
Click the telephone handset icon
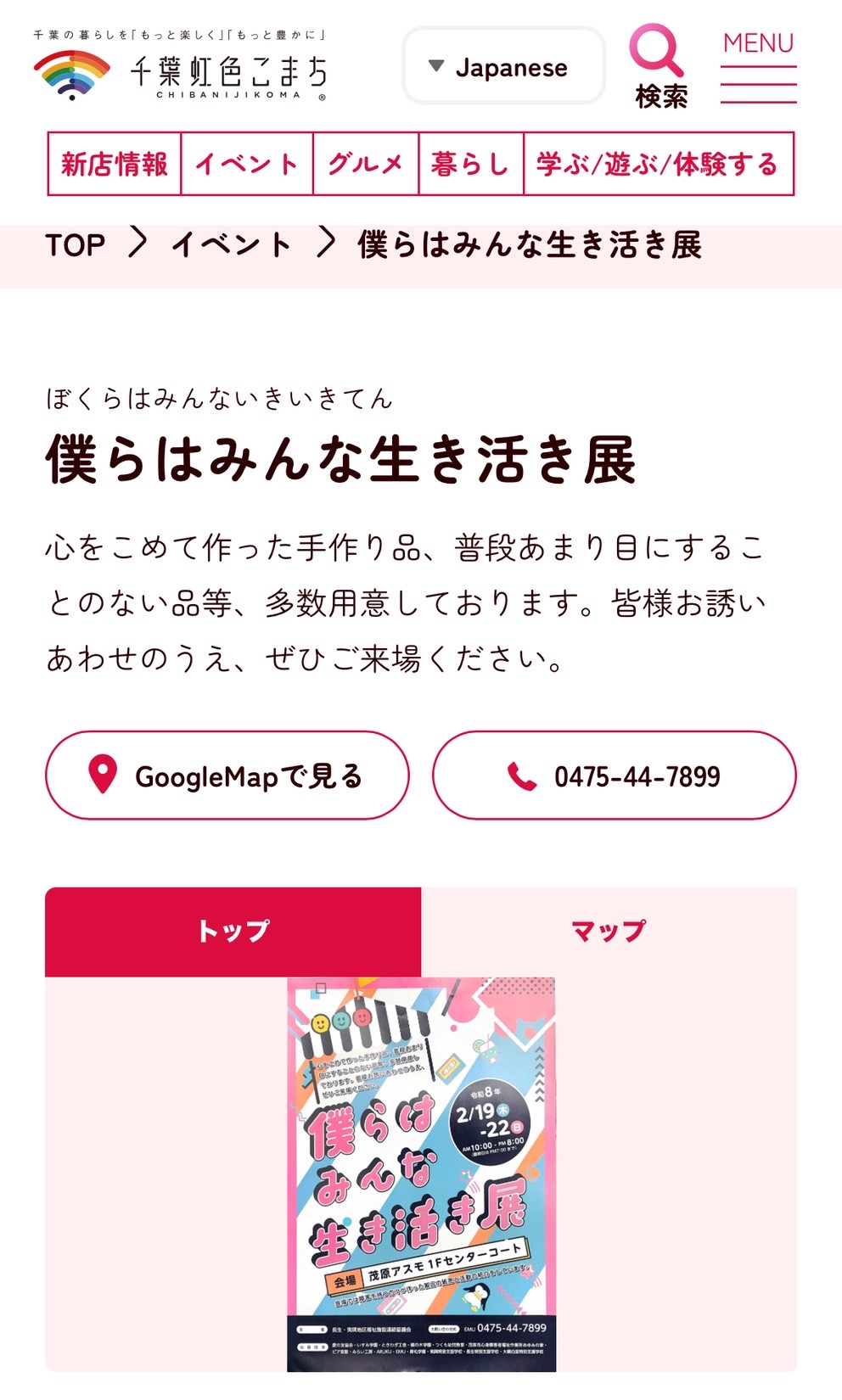tap(520, 775)
